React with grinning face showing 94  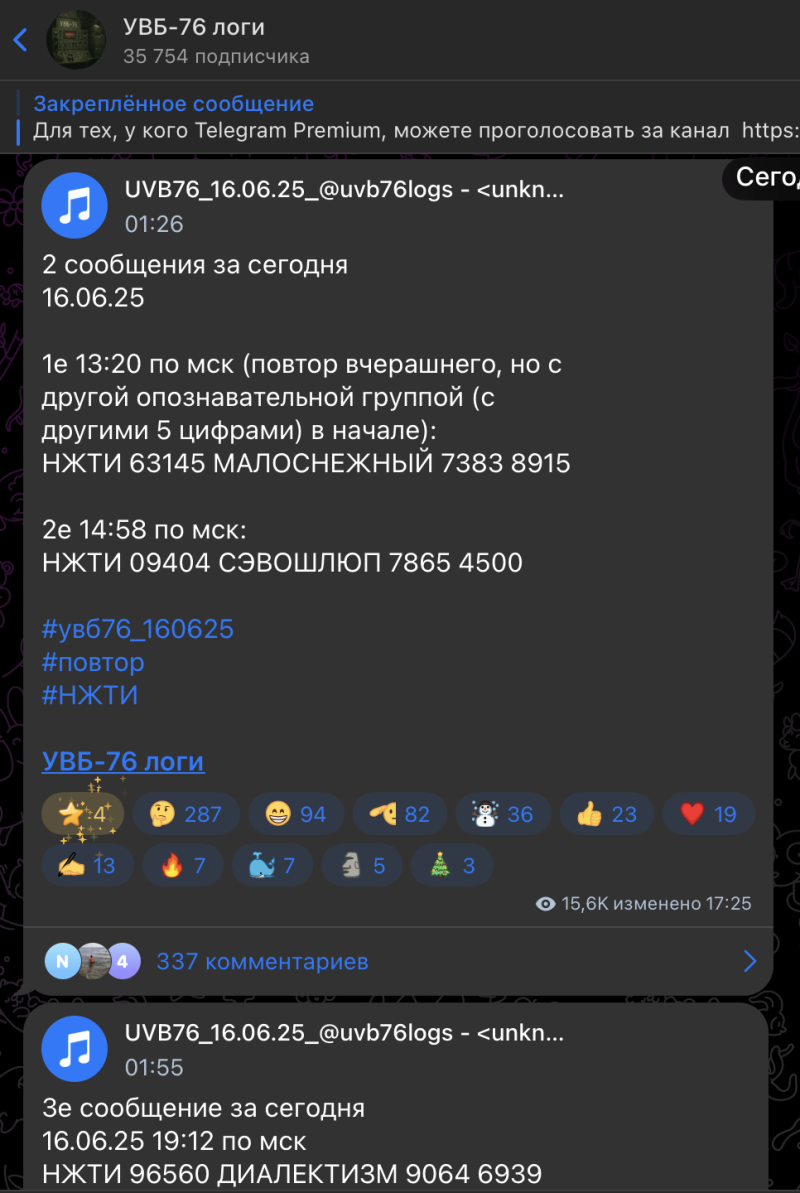(296, 814)
